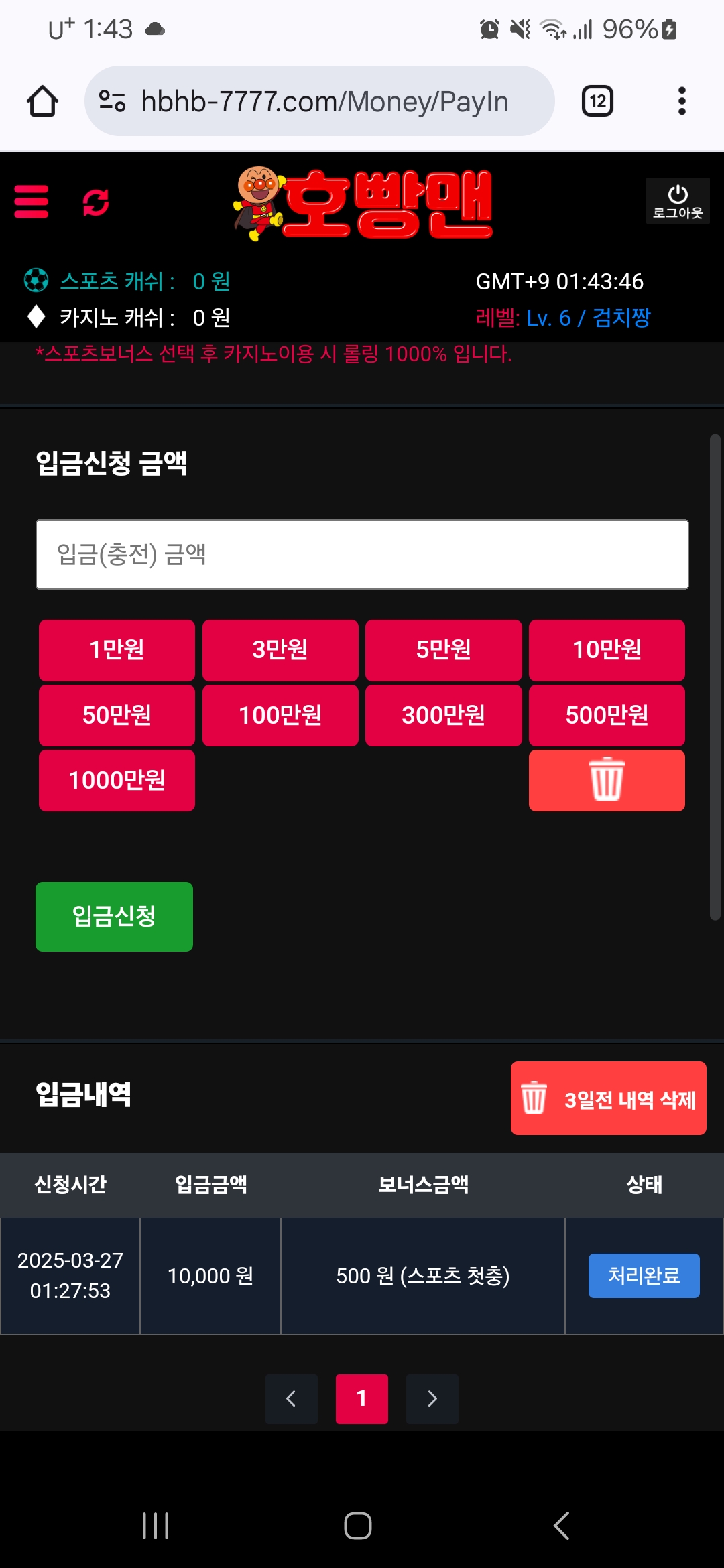Submit with the green 입금신청 button
Image resolution: width=724 pixels, height=1568 pixels.
point(114,916)
